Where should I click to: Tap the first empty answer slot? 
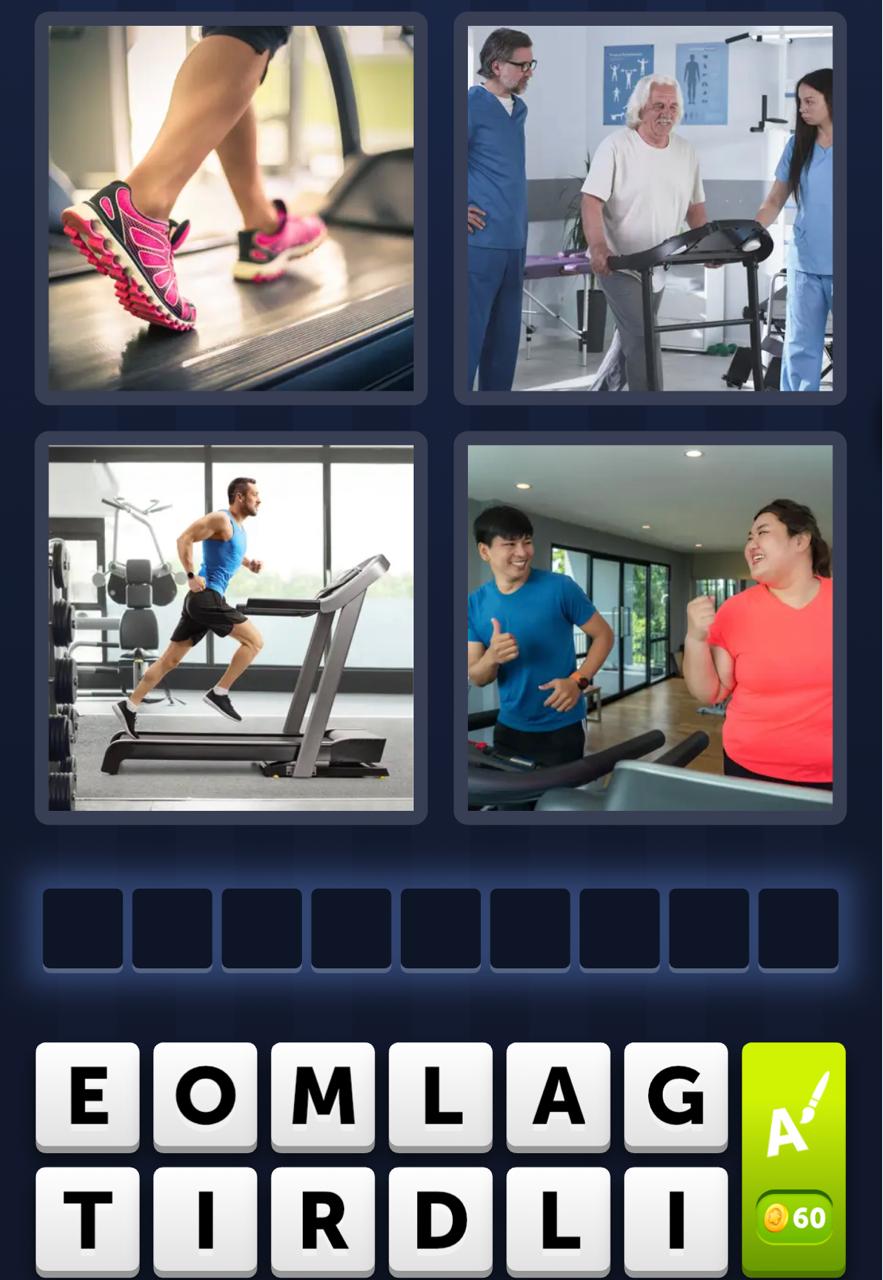[84, 928]
